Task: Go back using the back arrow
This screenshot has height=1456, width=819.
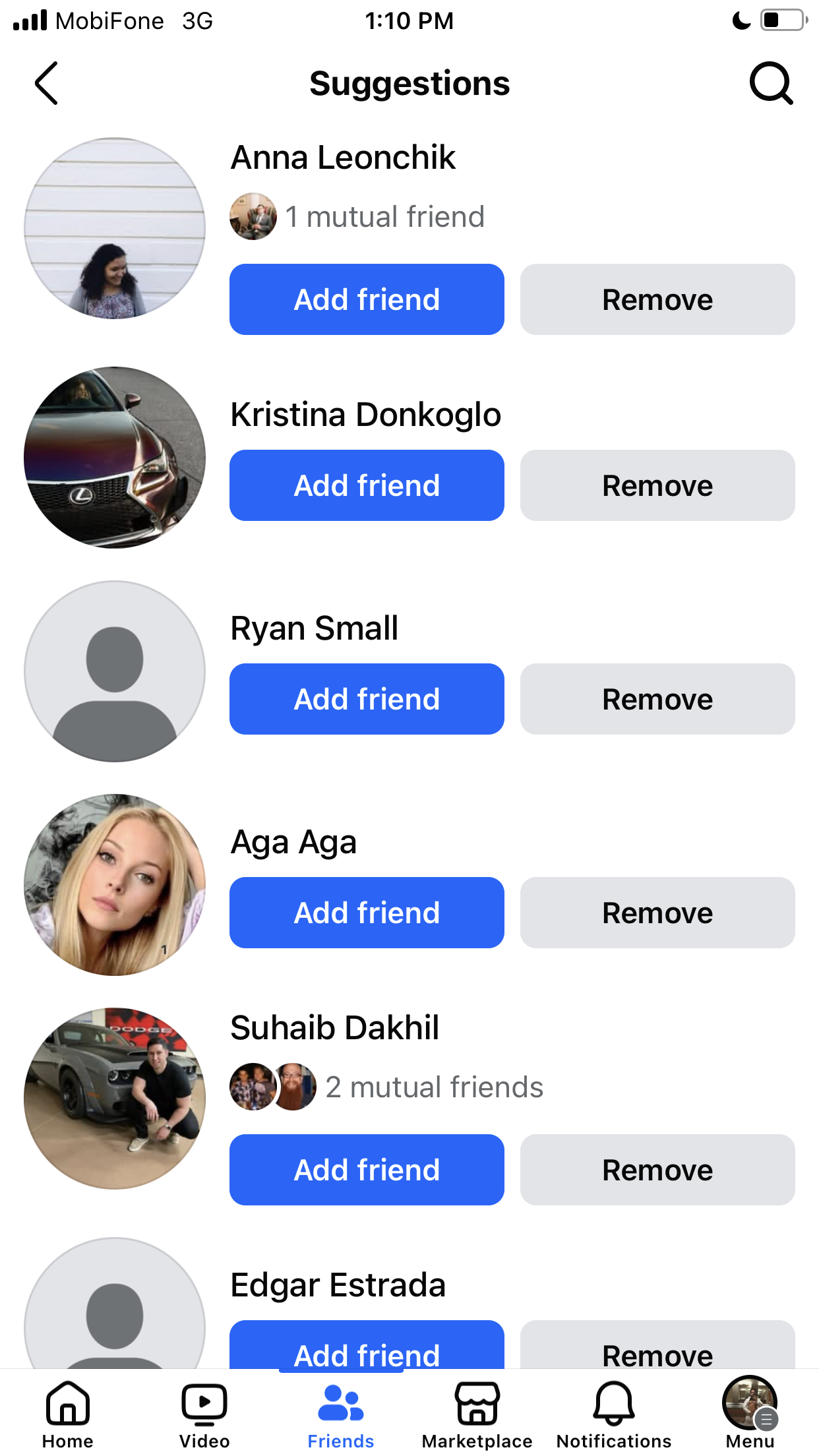Action: tap(47, 84)
